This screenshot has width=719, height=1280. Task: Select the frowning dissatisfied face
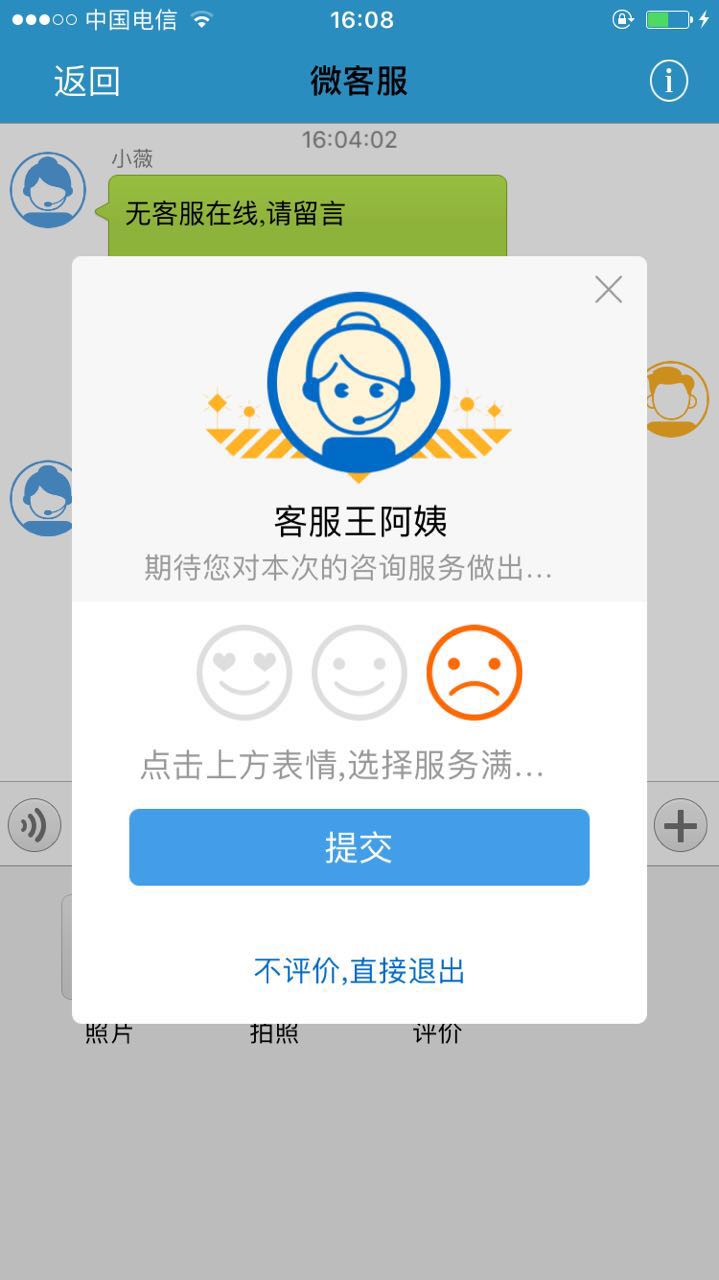474,672
